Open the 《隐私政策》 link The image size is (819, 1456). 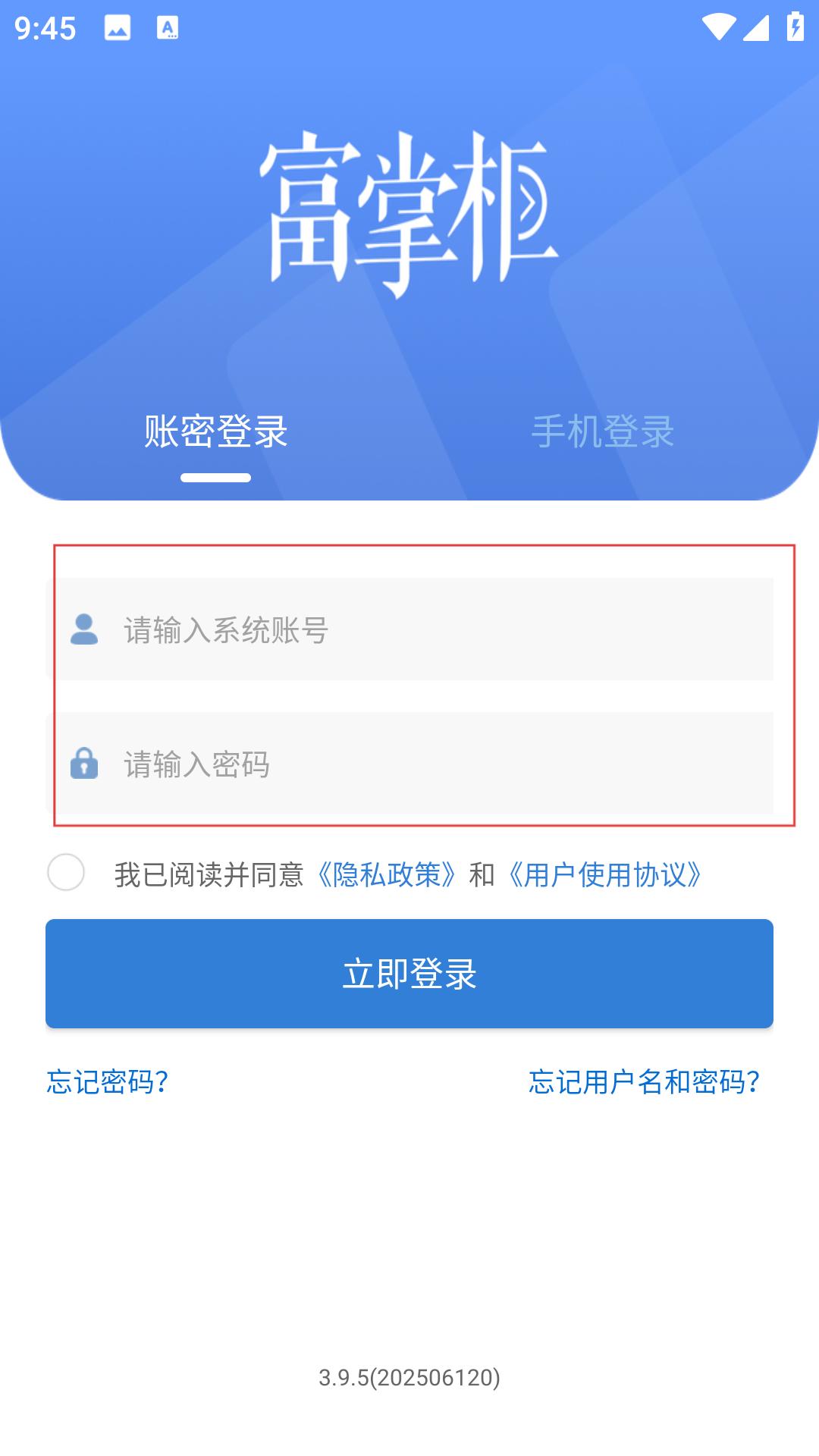pyautogui.click(x=387, y=874)
